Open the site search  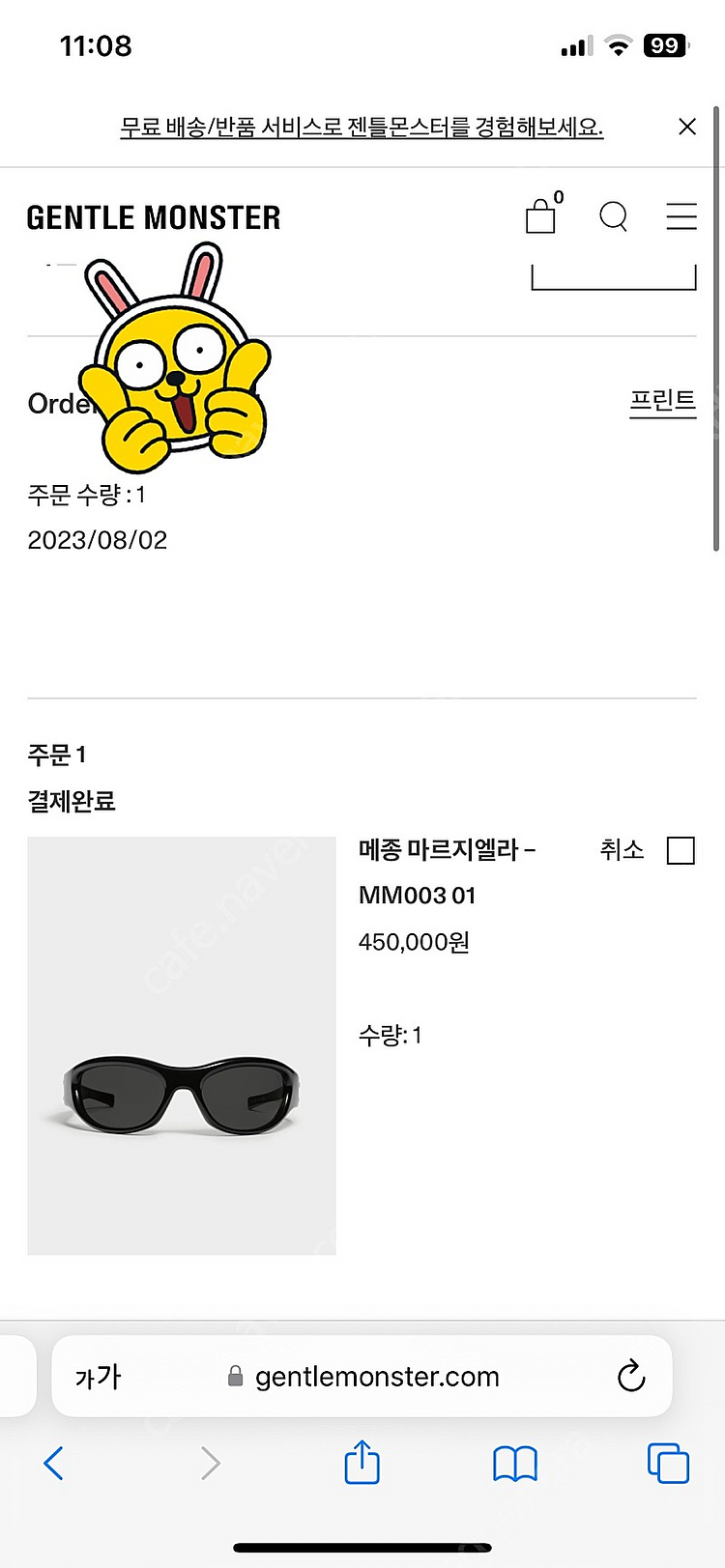tap(614, 216)
